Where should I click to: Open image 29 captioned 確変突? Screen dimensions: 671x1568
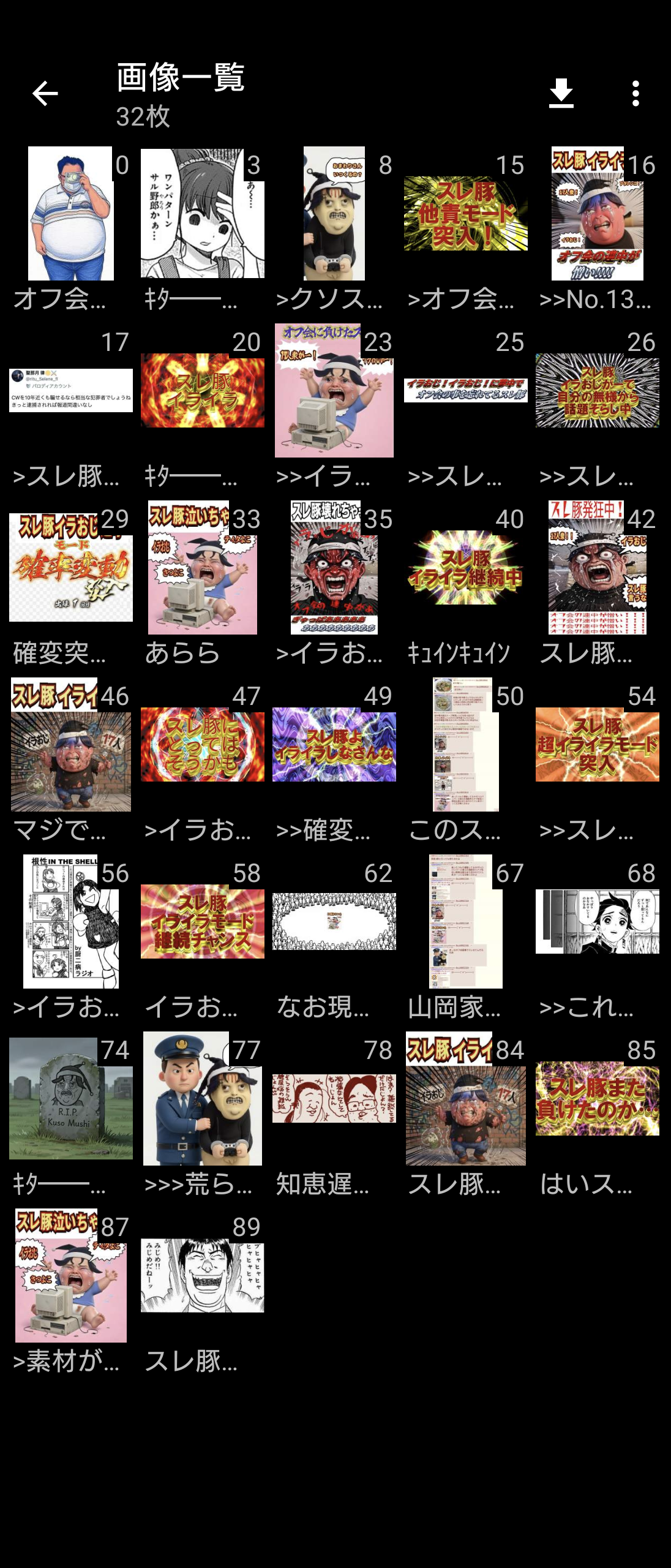(70, 567)
